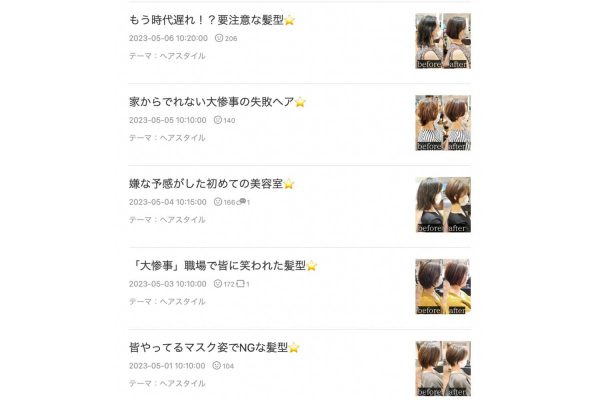This screenshot has width=600, height=400.
Task: Tap the thumbnail for 職場で皆に笑われた髪型 post
Action: coord(443,287)
